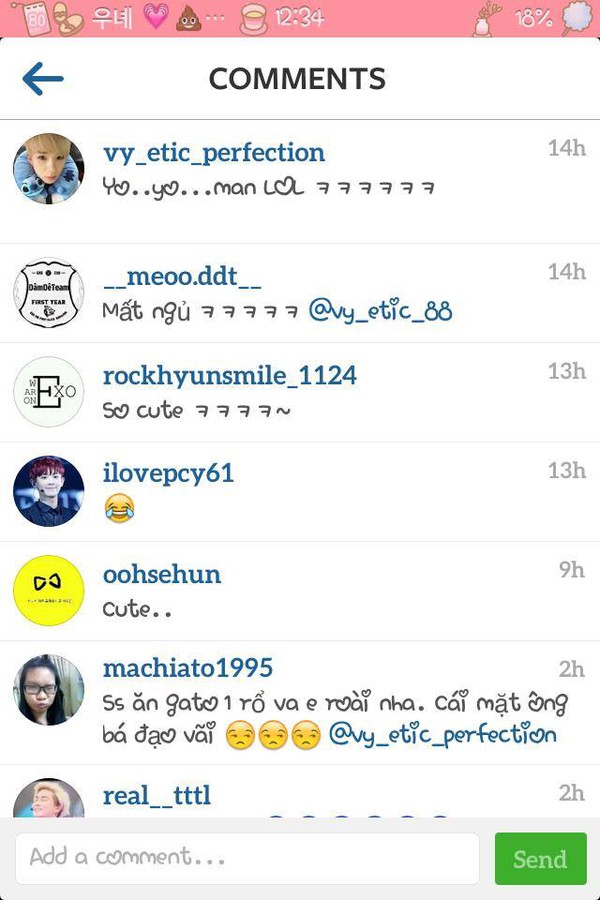Open the oohsehun username

(x=162, y=574)
